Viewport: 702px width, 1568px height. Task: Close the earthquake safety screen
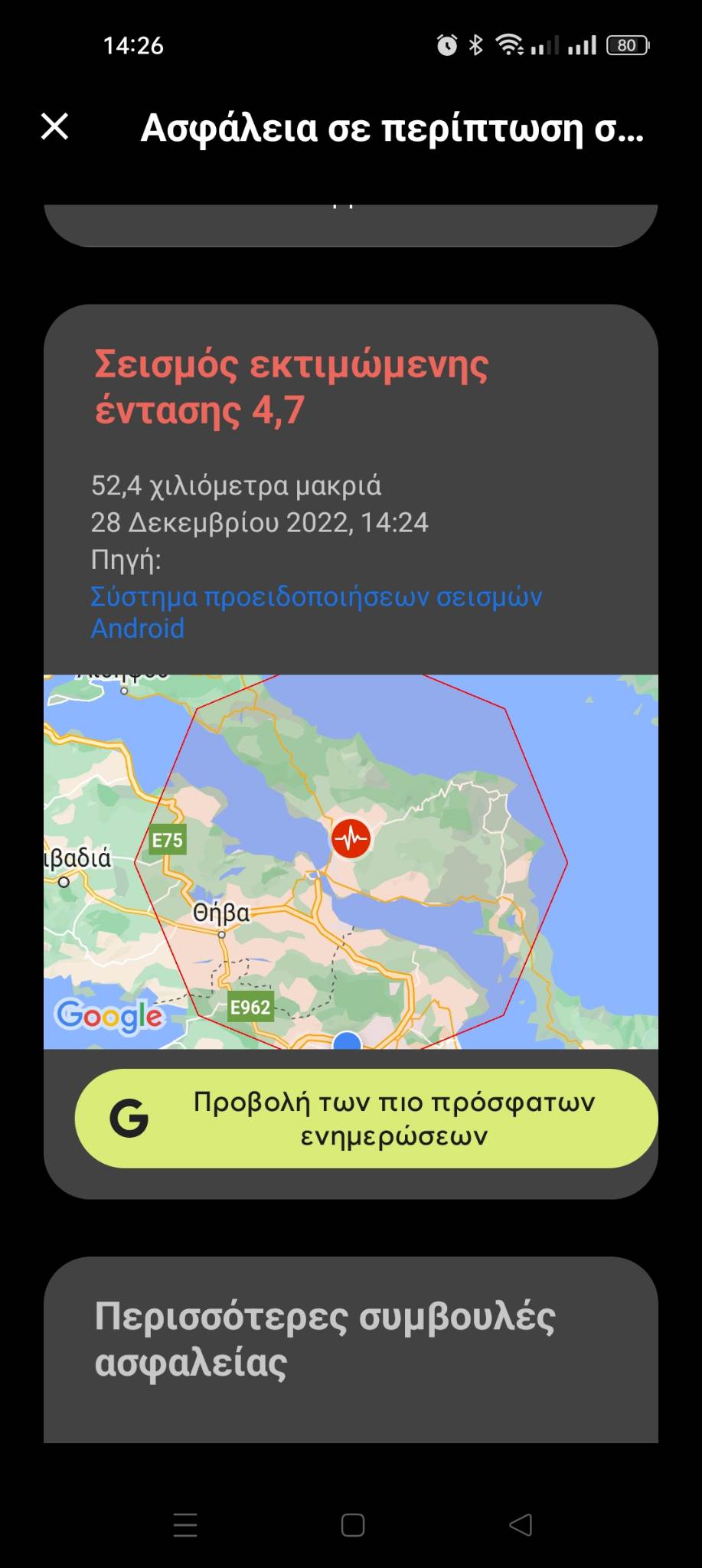(x=54, y=126)
